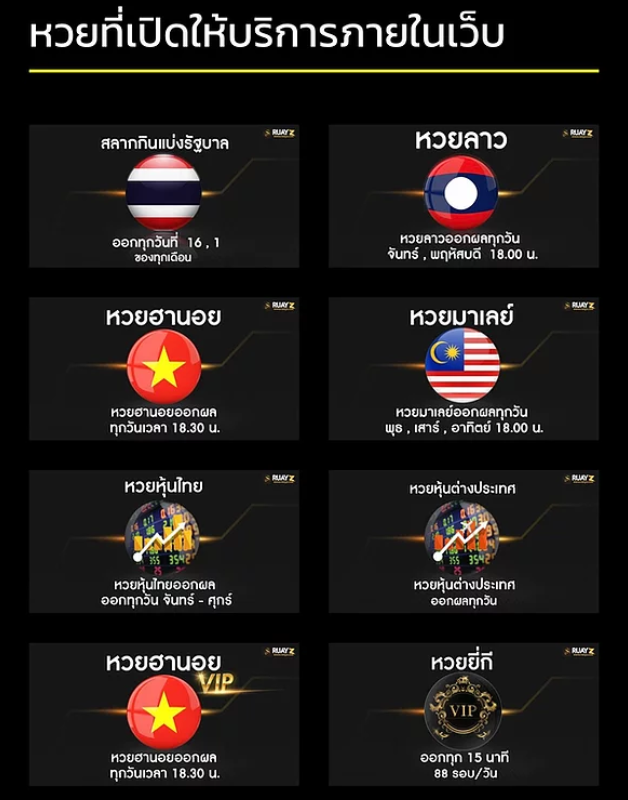Open the หวยฮานอย card without VIP
This screenshot has height=800, width=628.
click(x=164, y=368)
